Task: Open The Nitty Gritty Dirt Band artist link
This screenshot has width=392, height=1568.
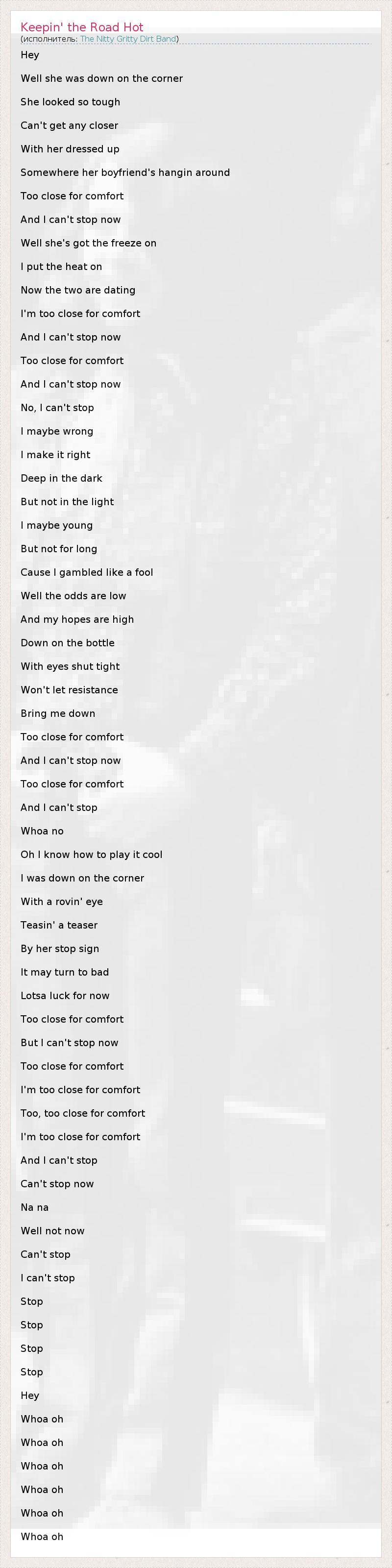Action: pos(128,39)
